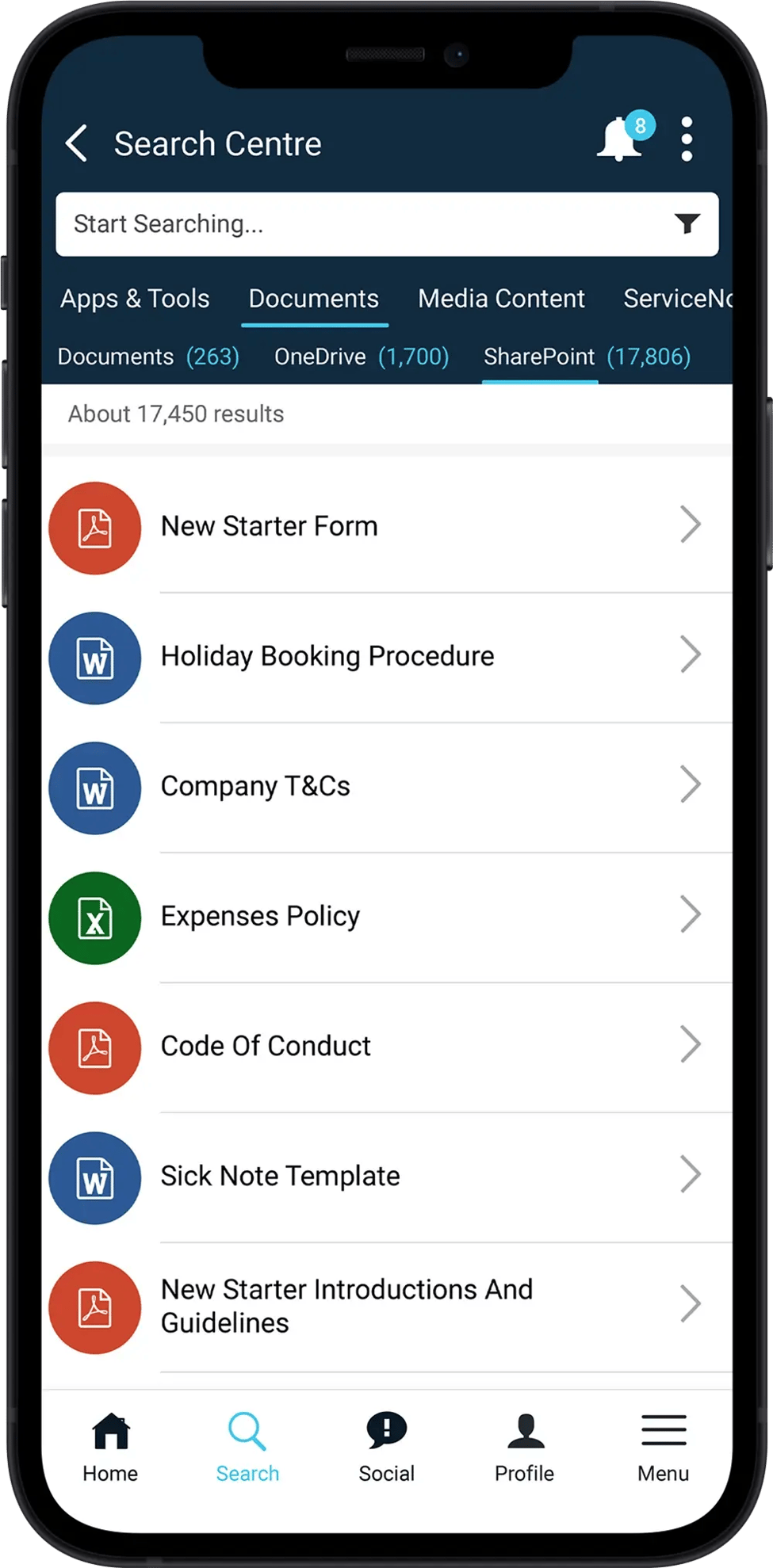The width and height of the screenshot is (773, 1568).
Task: Switch to the Media Content tab
Action: [x=500, y=299]
